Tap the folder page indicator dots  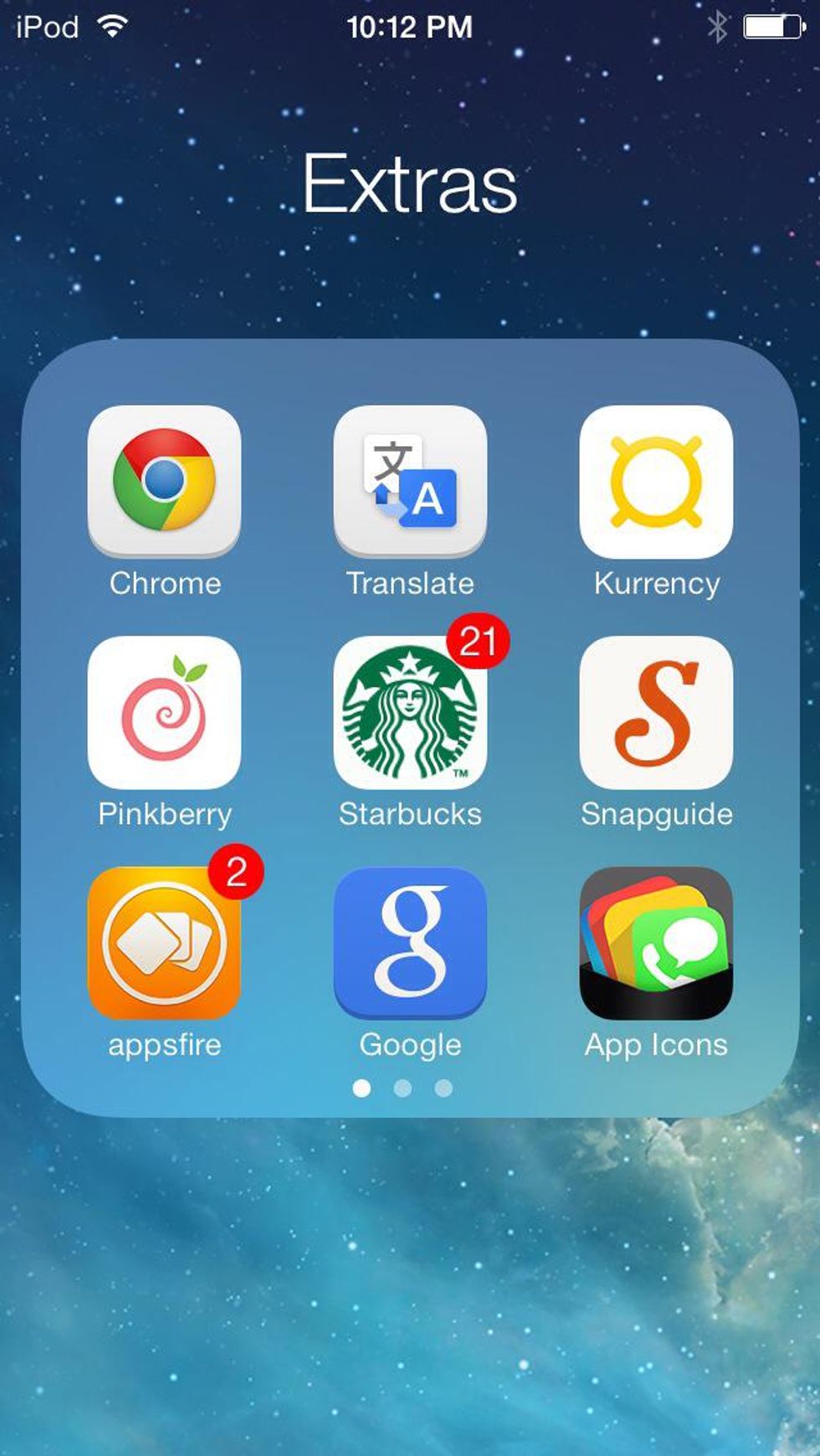pos(402,1088)
